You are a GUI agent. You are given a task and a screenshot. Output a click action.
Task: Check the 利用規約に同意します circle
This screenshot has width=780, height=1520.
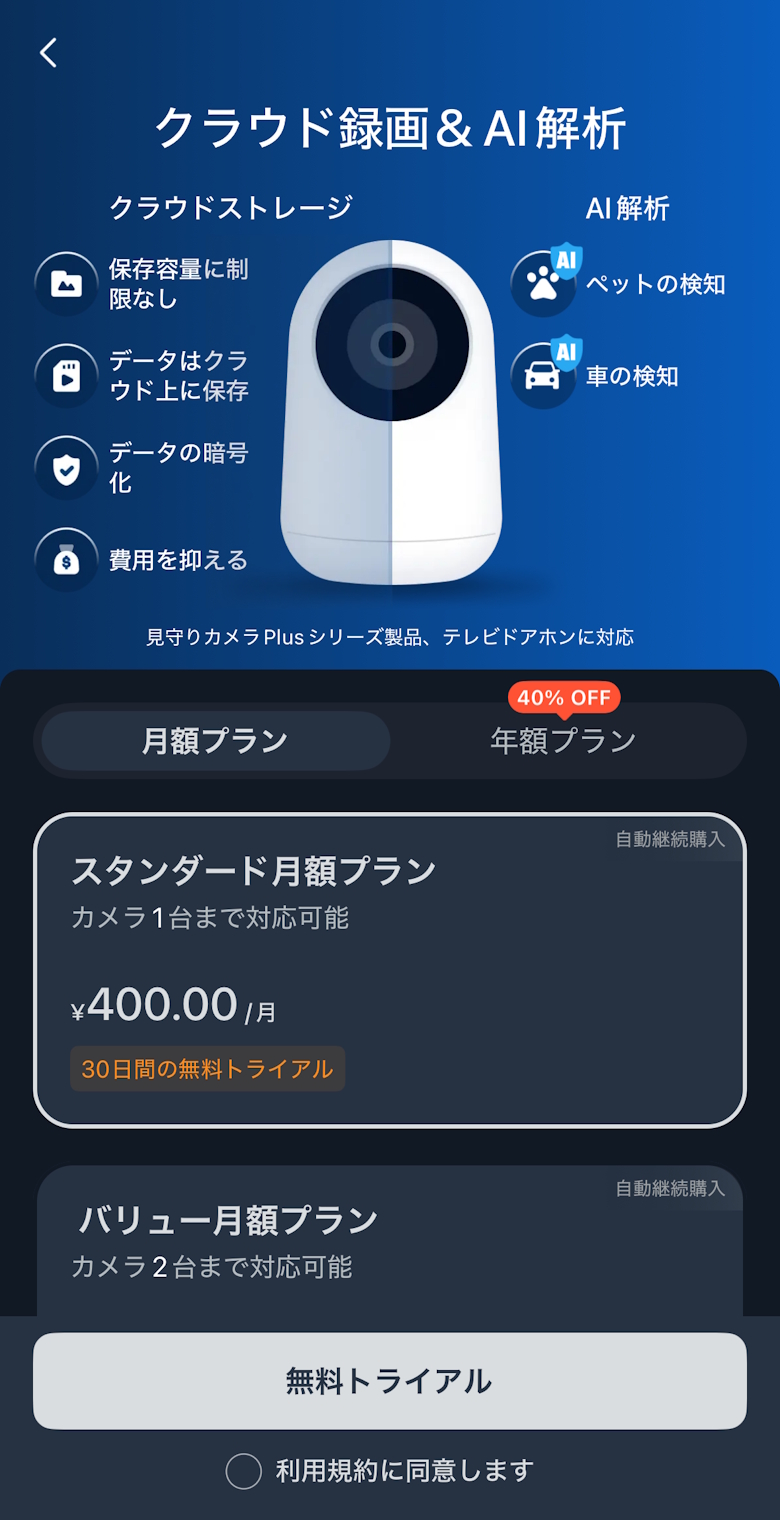[243, 1471]
